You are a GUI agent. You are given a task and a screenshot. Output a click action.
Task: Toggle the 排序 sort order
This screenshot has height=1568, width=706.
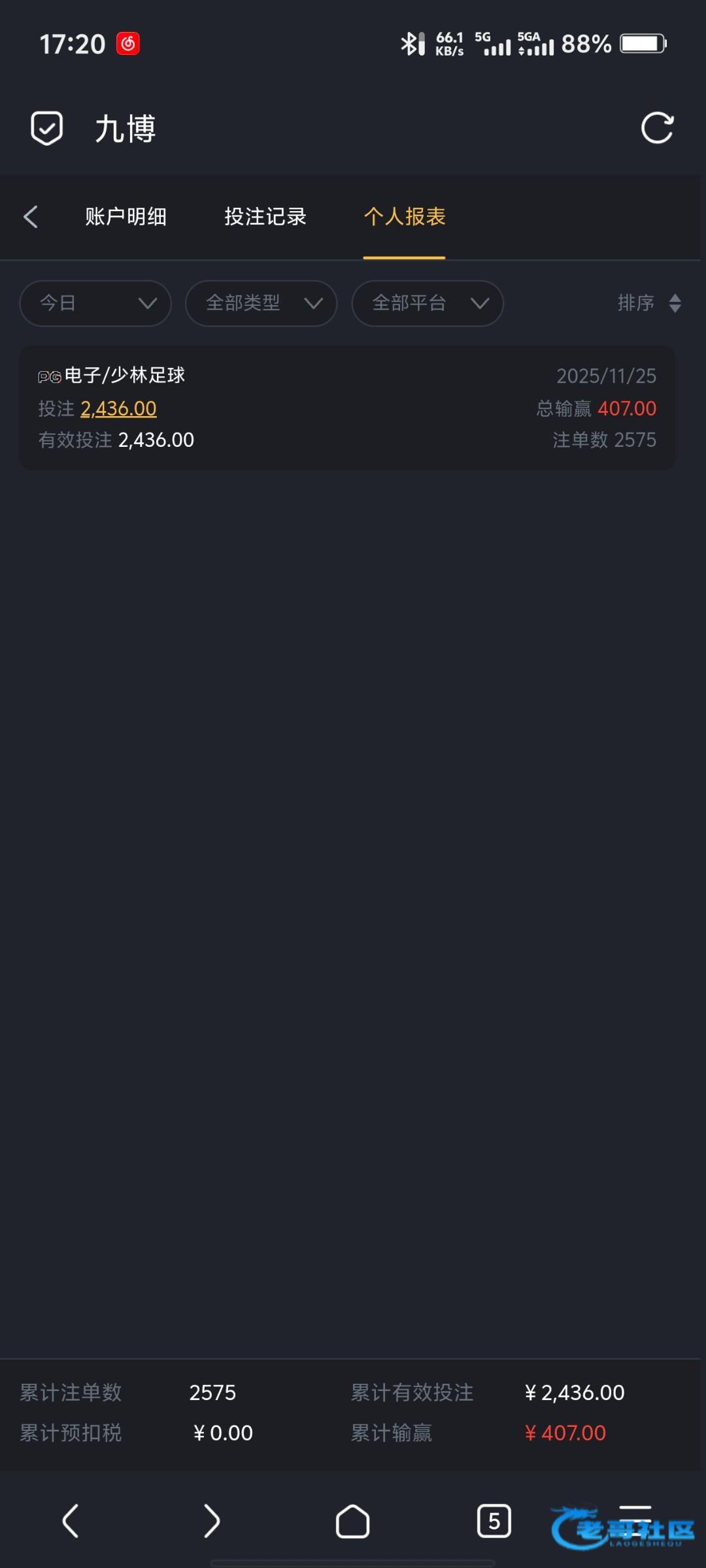coord(648,303)
